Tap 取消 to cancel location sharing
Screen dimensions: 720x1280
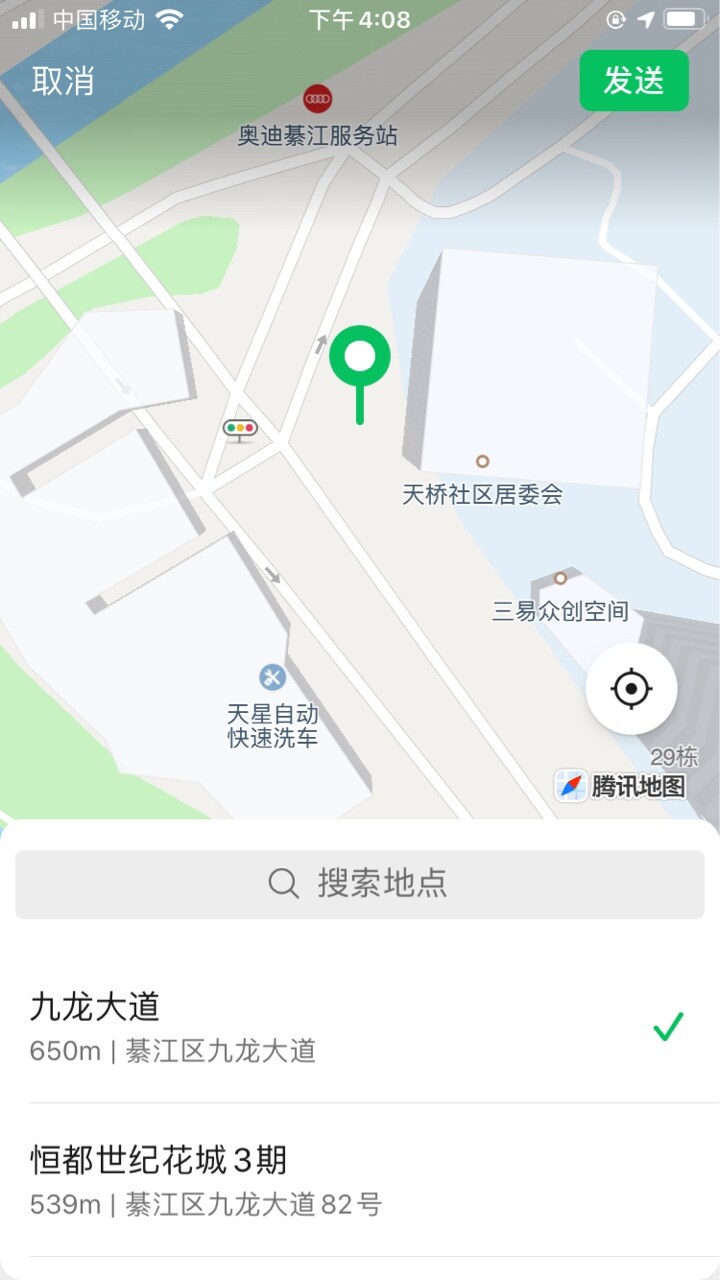[x=63, y=81]
